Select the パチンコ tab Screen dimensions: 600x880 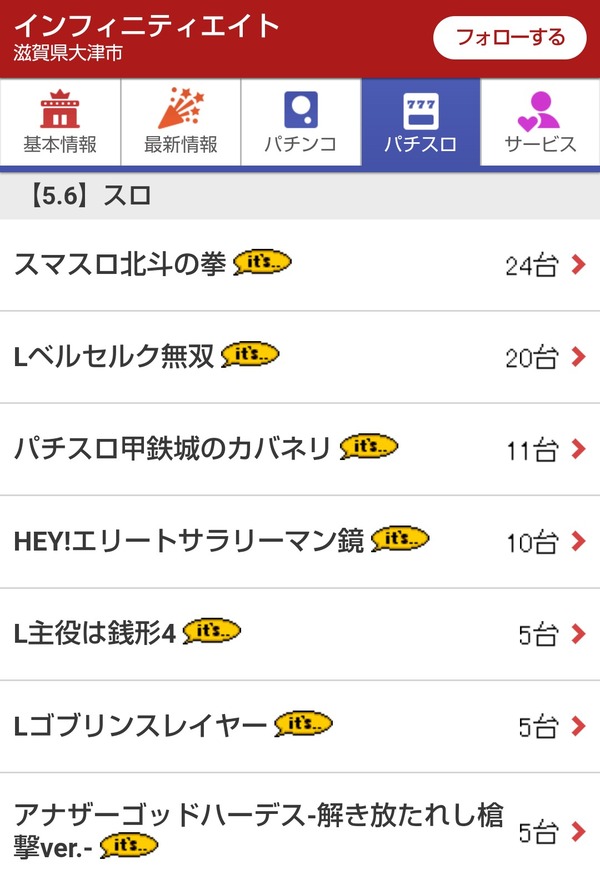[301, 122]
